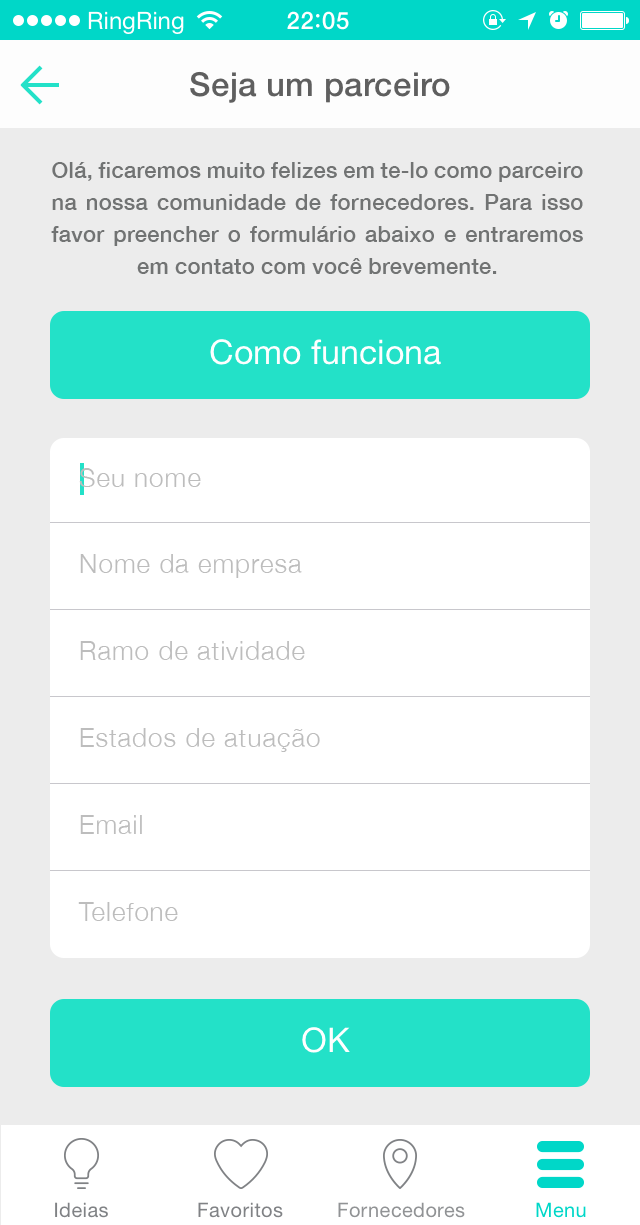Viewport: 640px width, 1225px height.
Task: Focus the Seu nome field
Action: pyautogui.click(x=320, y=480)
